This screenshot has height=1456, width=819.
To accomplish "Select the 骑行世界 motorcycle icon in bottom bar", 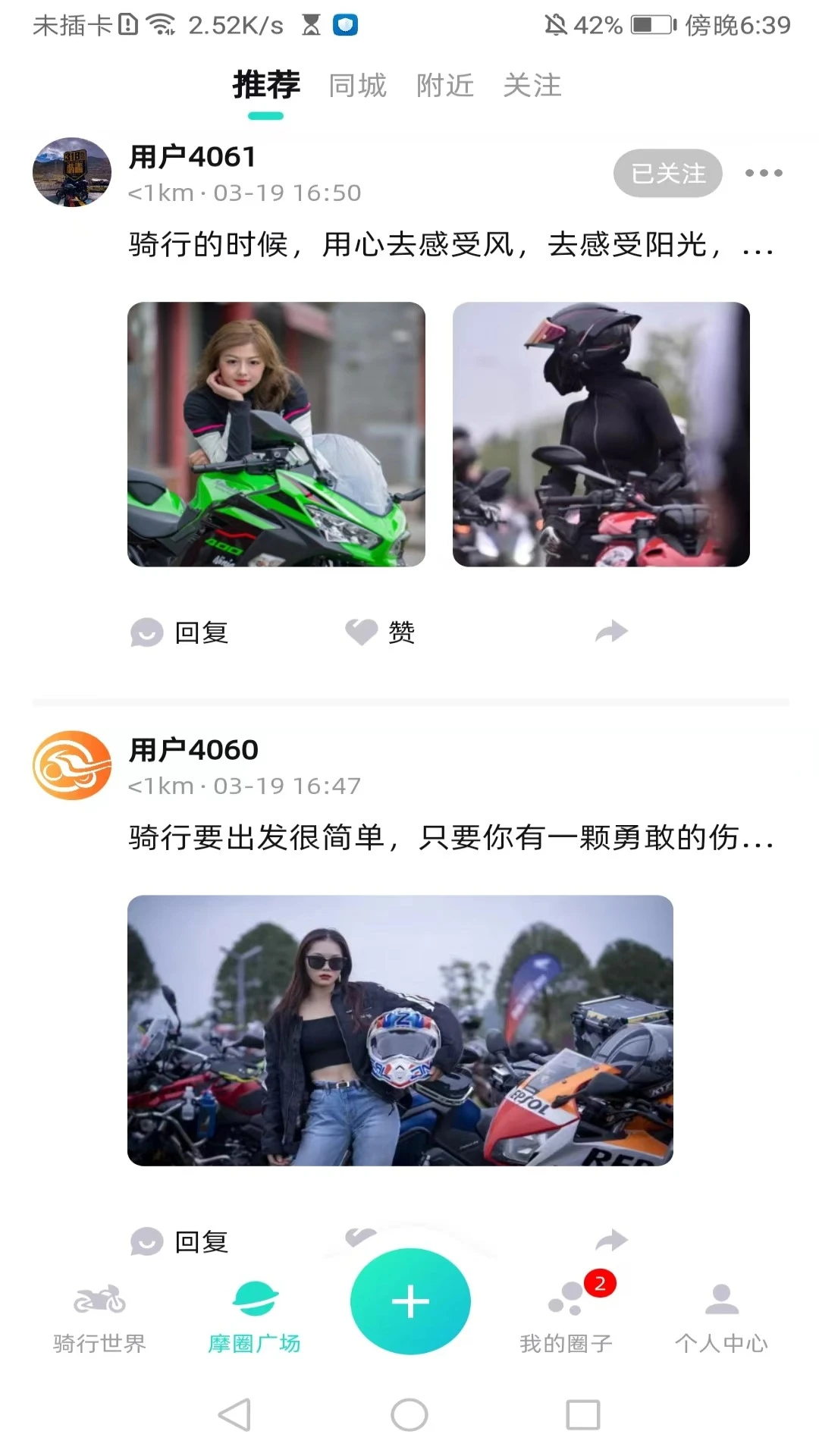I will pyautogui.click(x=101, y=1297).
